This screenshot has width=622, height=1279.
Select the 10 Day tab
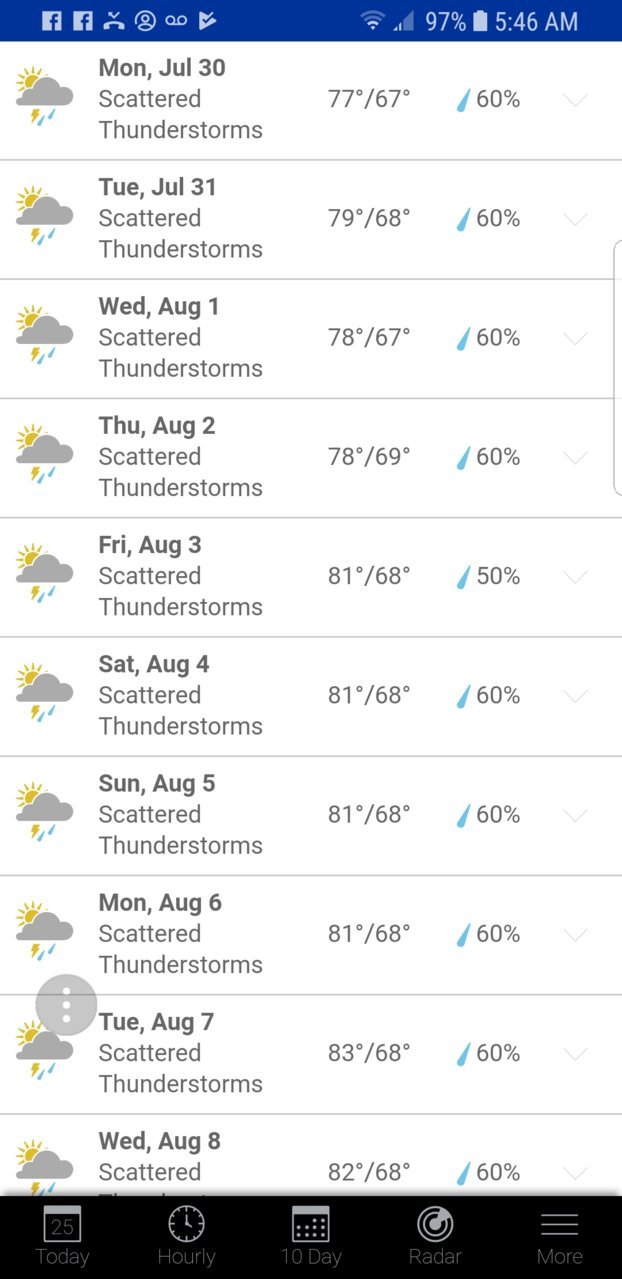[311, 1237]
